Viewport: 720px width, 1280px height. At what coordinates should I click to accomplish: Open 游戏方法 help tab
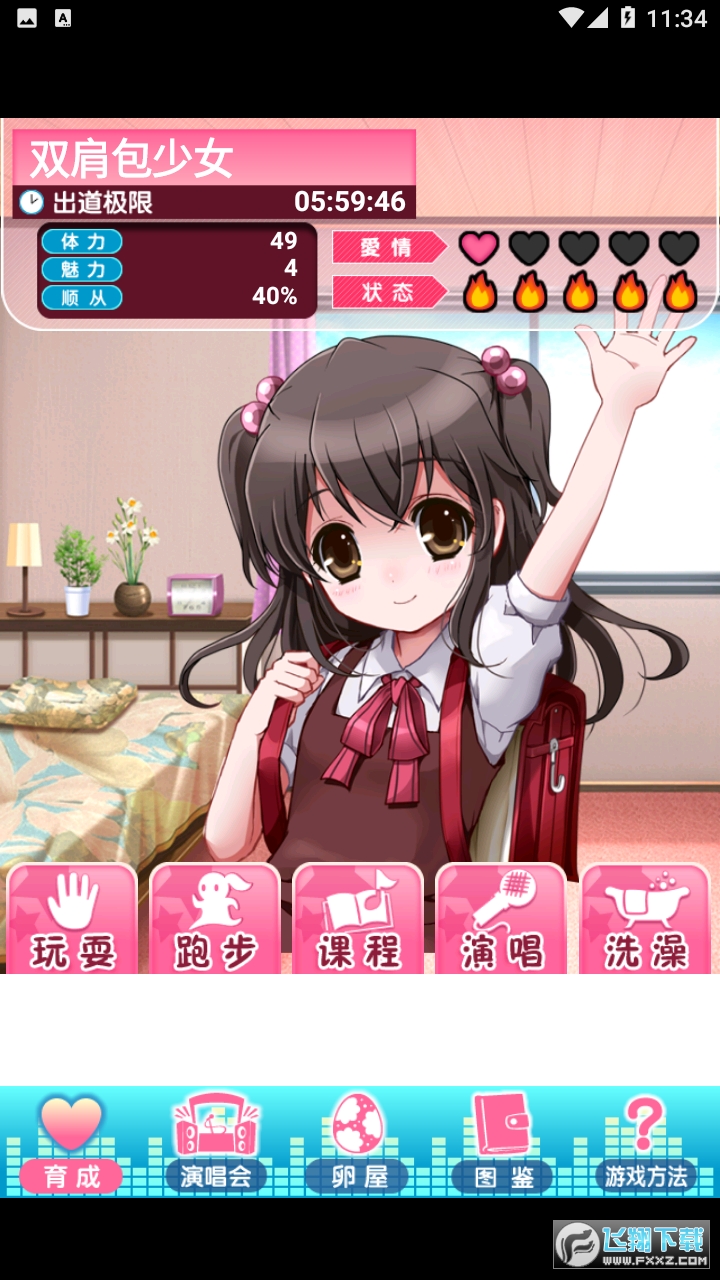click(646, 1145)
